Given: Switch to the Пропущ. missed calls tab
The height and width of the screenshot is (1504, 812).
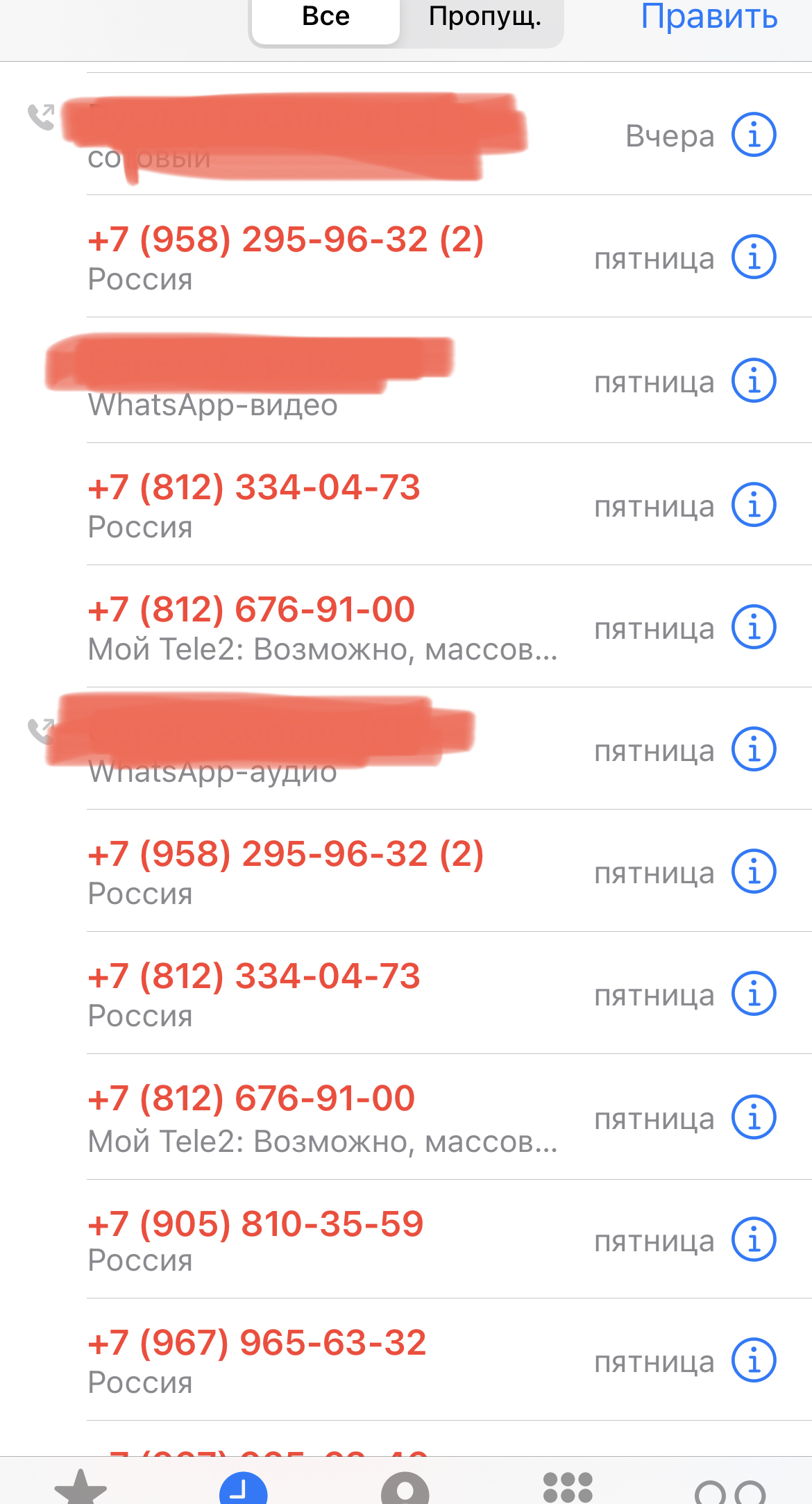Looking at the screenshot, I should point(484,18).
